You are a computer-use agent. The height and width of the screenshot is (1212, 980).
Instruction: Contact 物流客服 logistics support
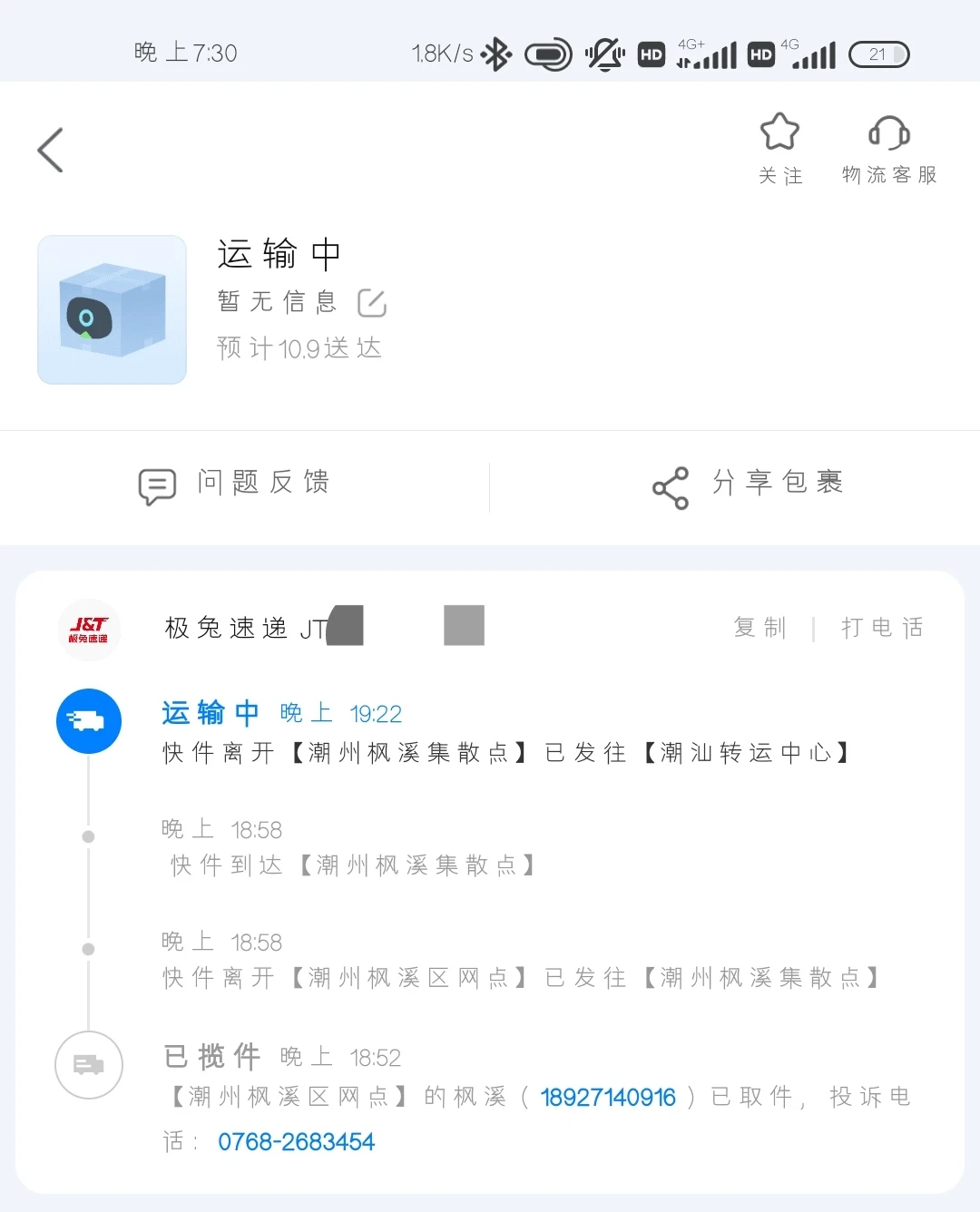pos(889,148)
